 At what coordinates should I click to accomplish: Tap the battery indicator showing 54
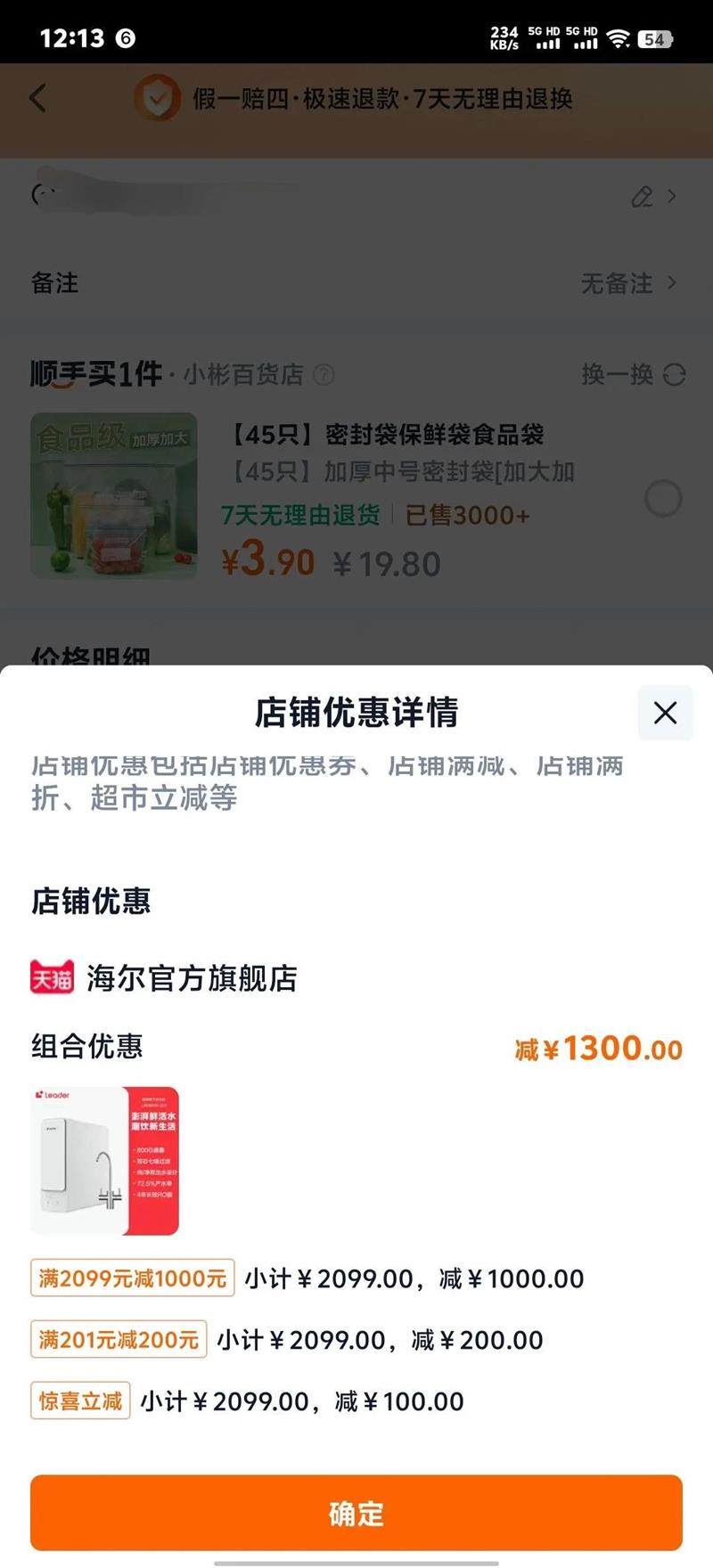(x=654, y=39)
